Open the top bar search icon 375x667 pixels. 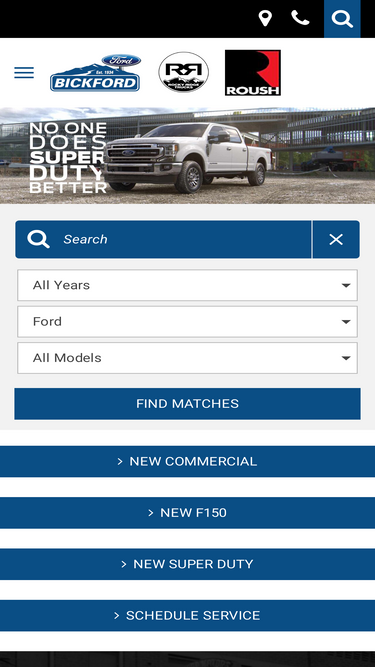point(342,19)
